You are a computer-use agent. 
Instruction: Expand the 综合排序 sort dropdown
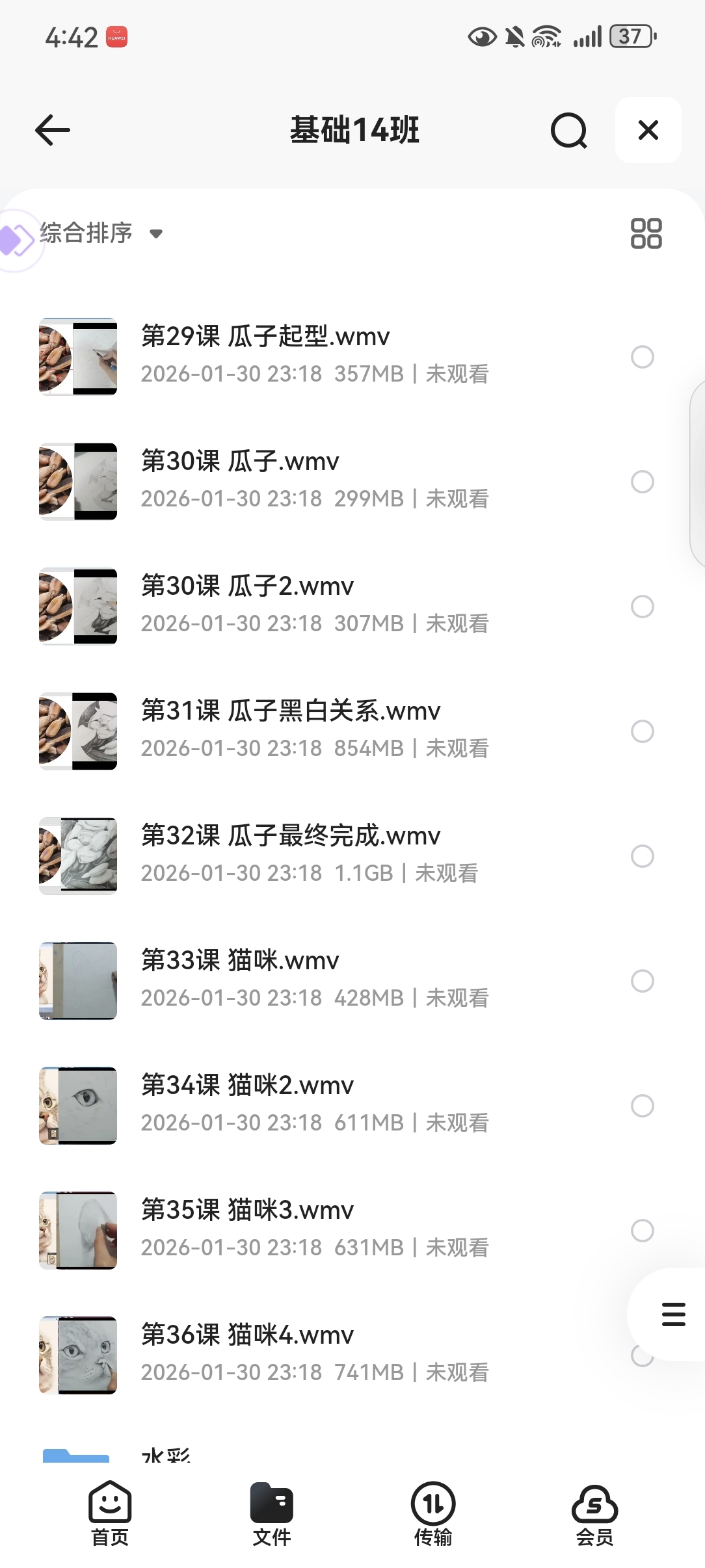point(101,233)
